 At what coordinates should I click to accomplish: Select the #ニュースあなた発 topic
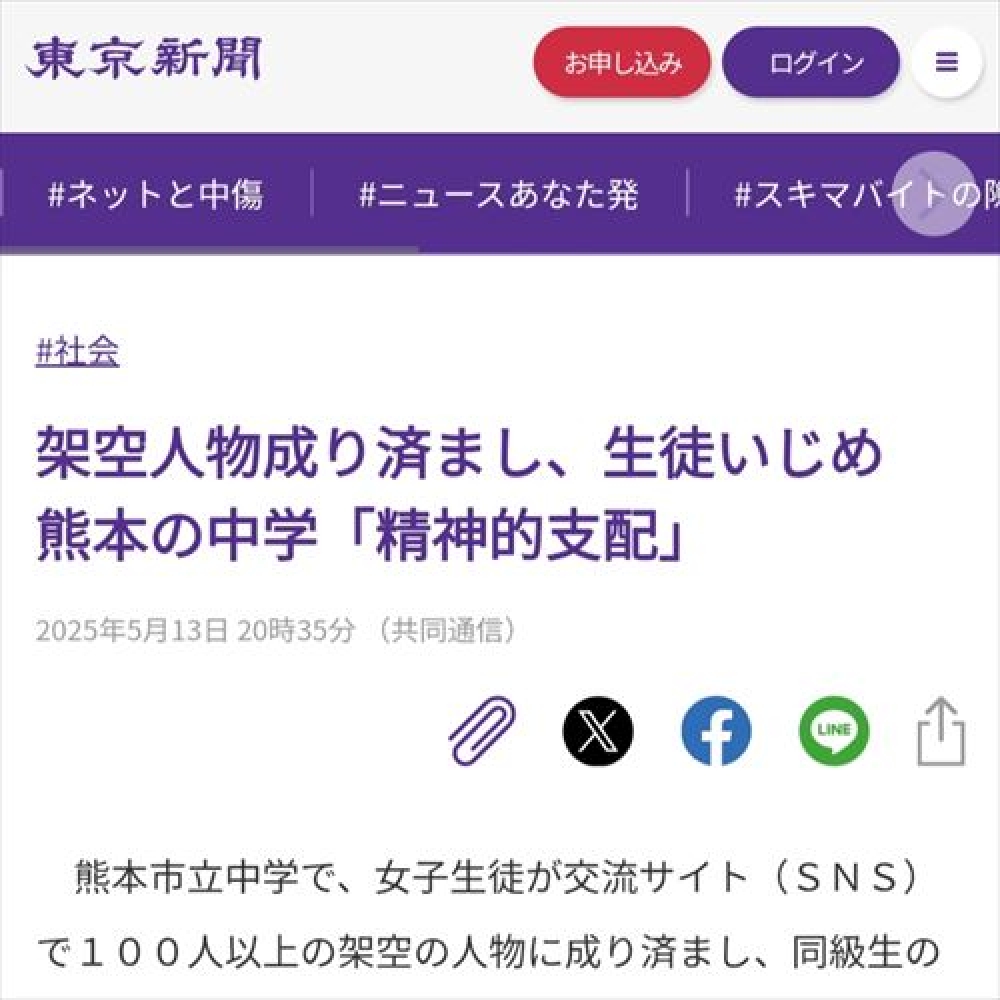point(498,194)
